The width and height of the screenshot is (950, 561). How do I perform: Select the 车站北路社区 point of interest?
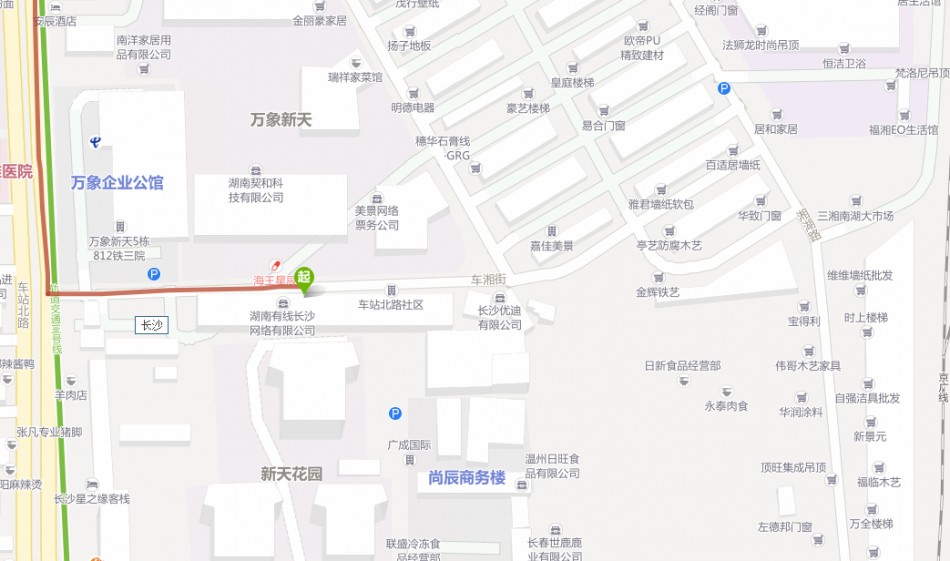pyautogui.click(x=391, y=289)
